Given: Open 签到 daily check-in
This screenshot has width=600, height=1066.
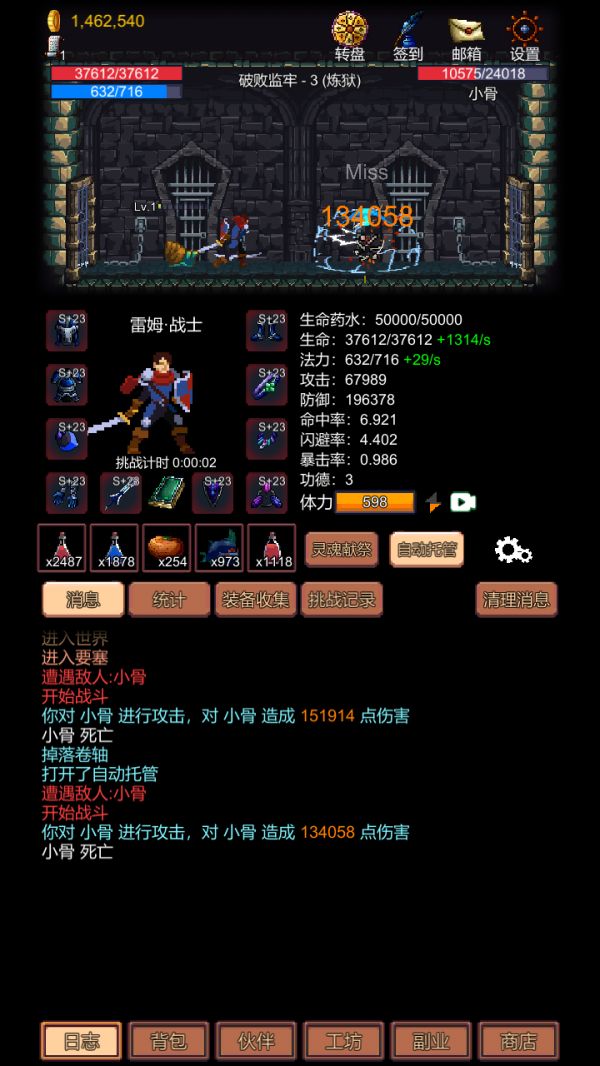Looking at the screenshot, I should pyautogui.click(x=408, y=36).
